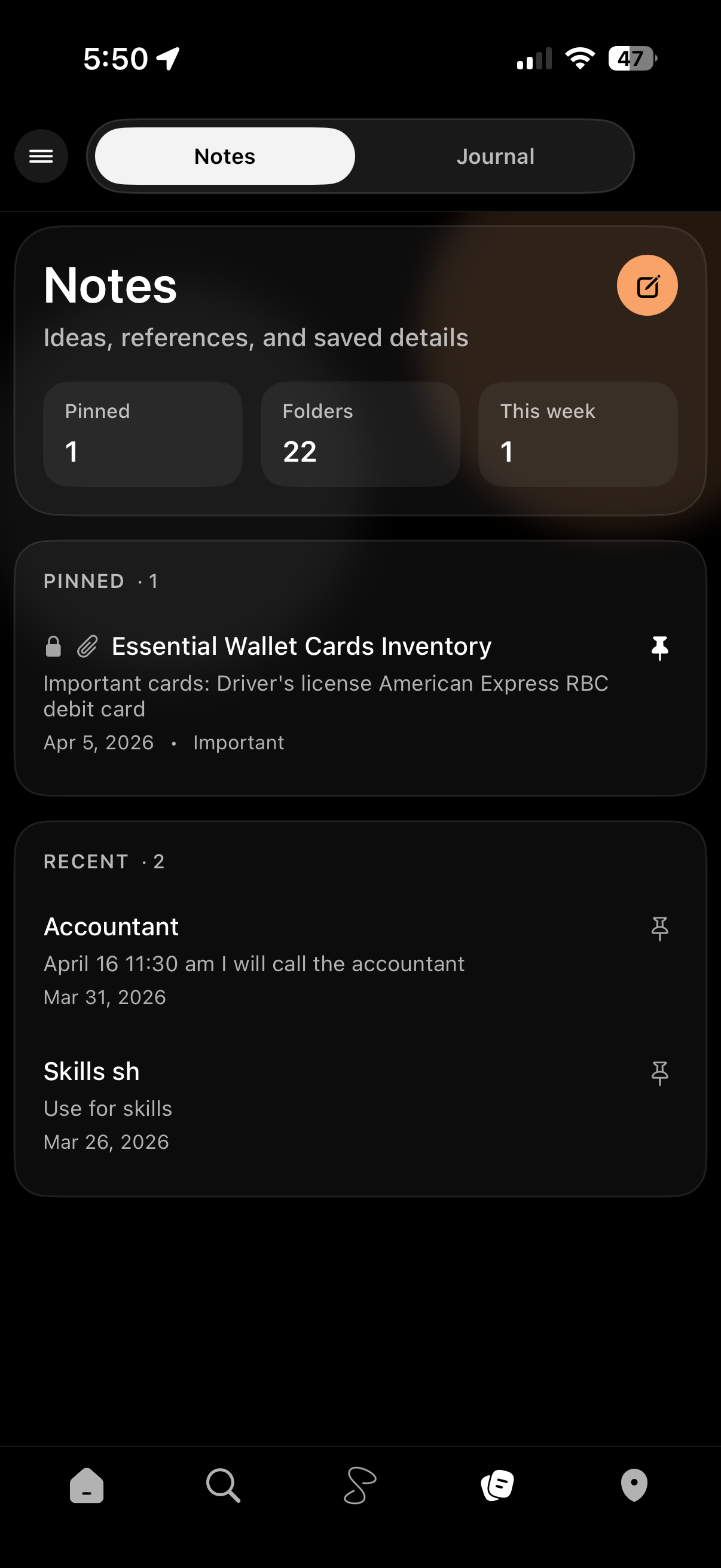Go to the home tab
Image resolution: width=721 pixels, height=1568 pixels.
[87, 1485]
